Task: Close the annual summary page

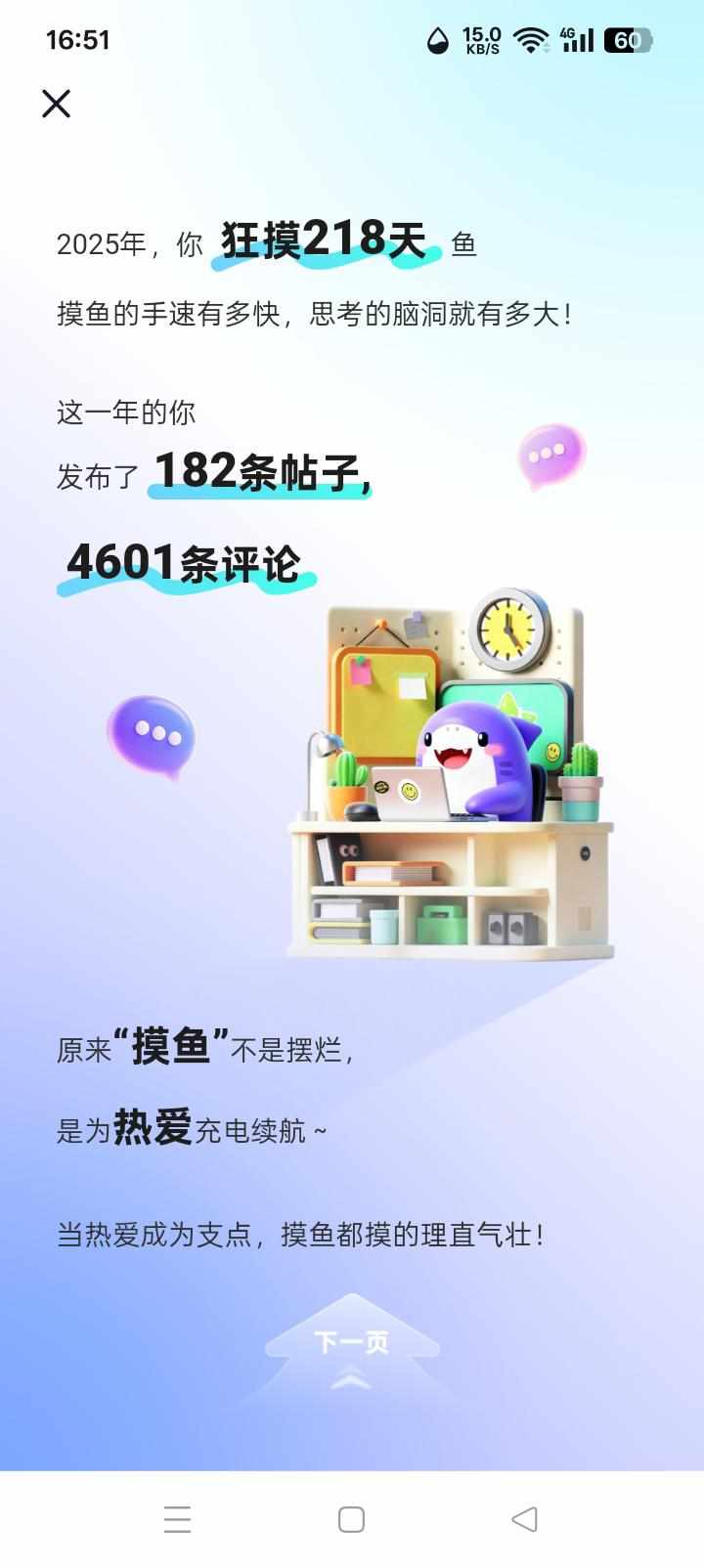Action: 57,104
